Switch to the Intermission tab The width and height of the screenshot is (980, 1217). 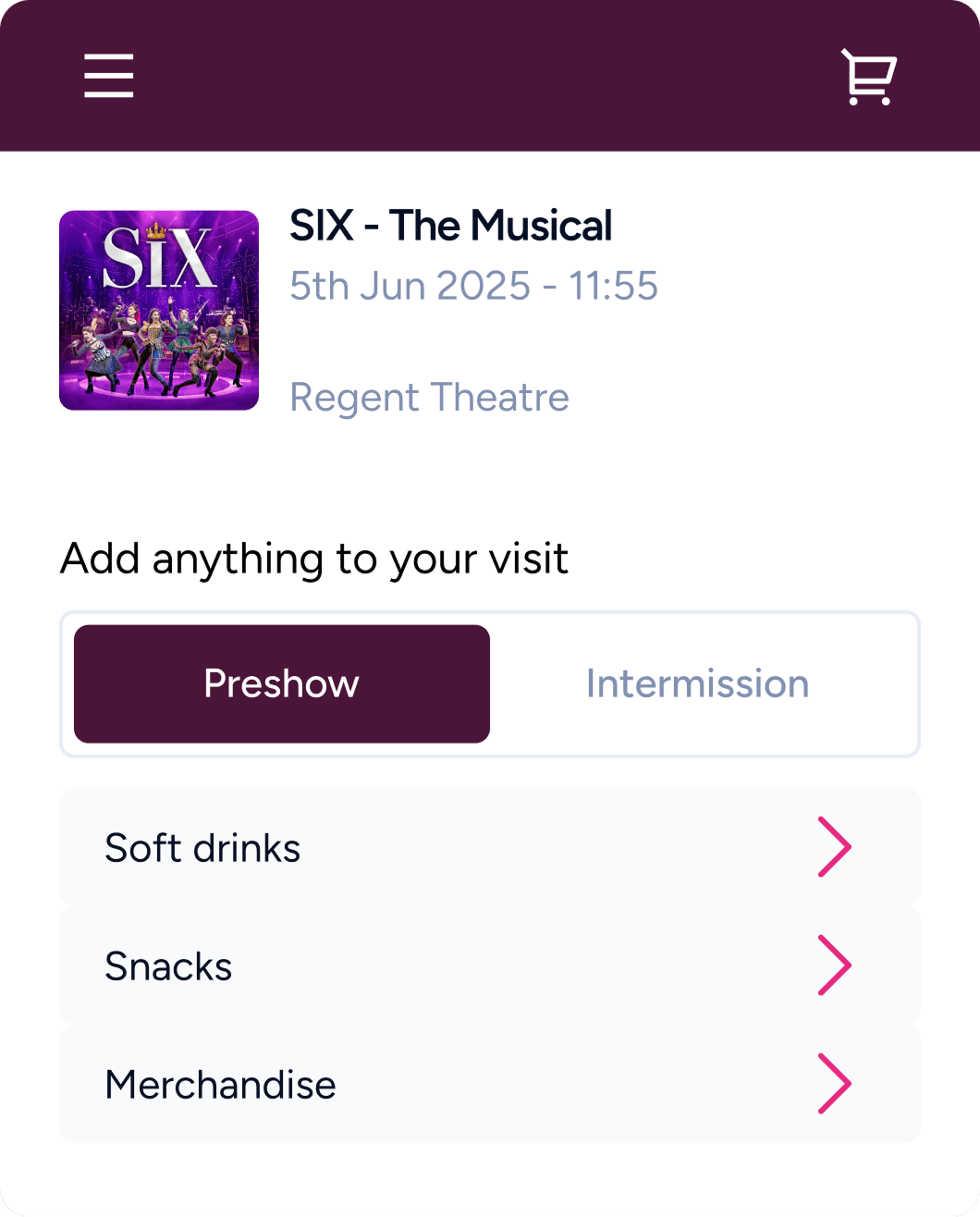pos(697,684)
